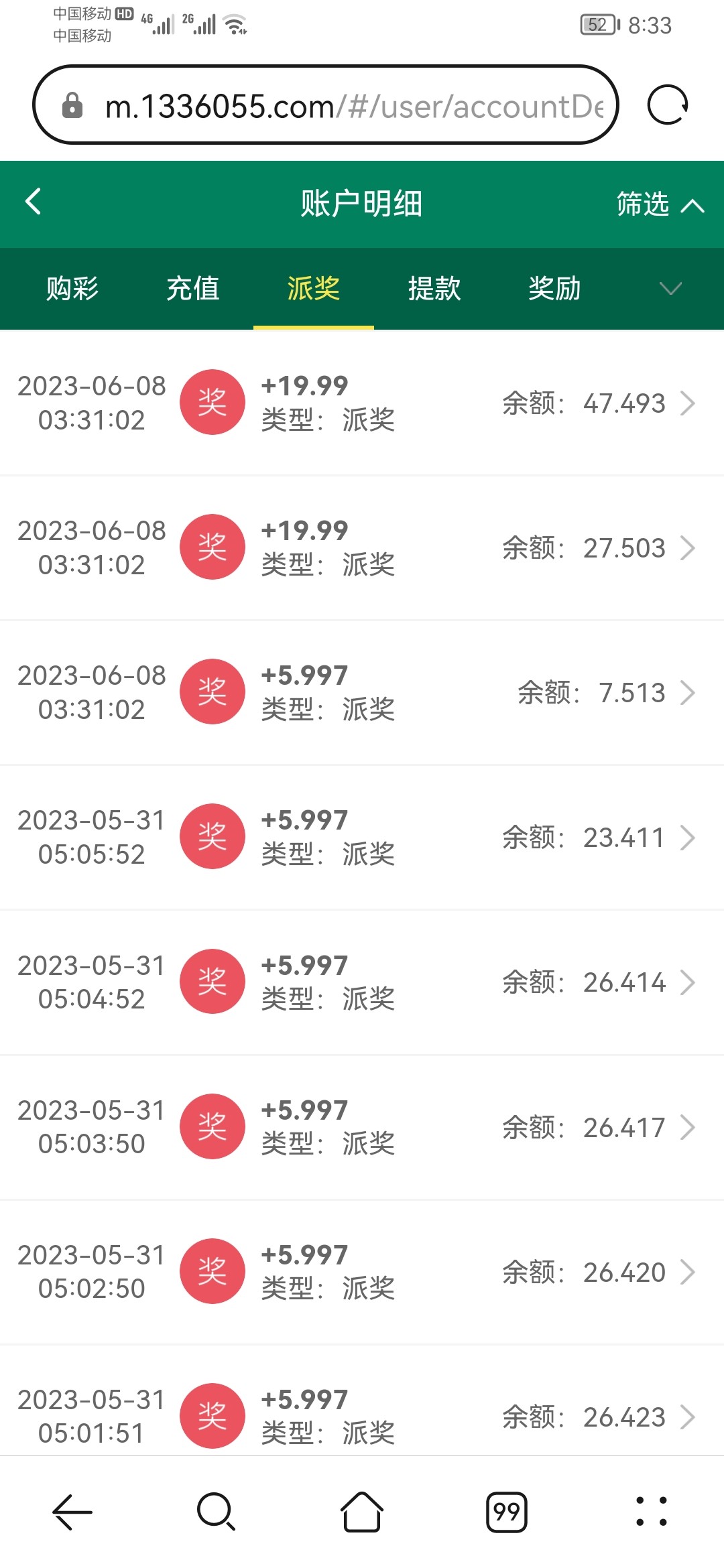Viewport: 724px width, 1568px height.
Task: View details of the 7.513 balance record
Action: coord(362,693)
